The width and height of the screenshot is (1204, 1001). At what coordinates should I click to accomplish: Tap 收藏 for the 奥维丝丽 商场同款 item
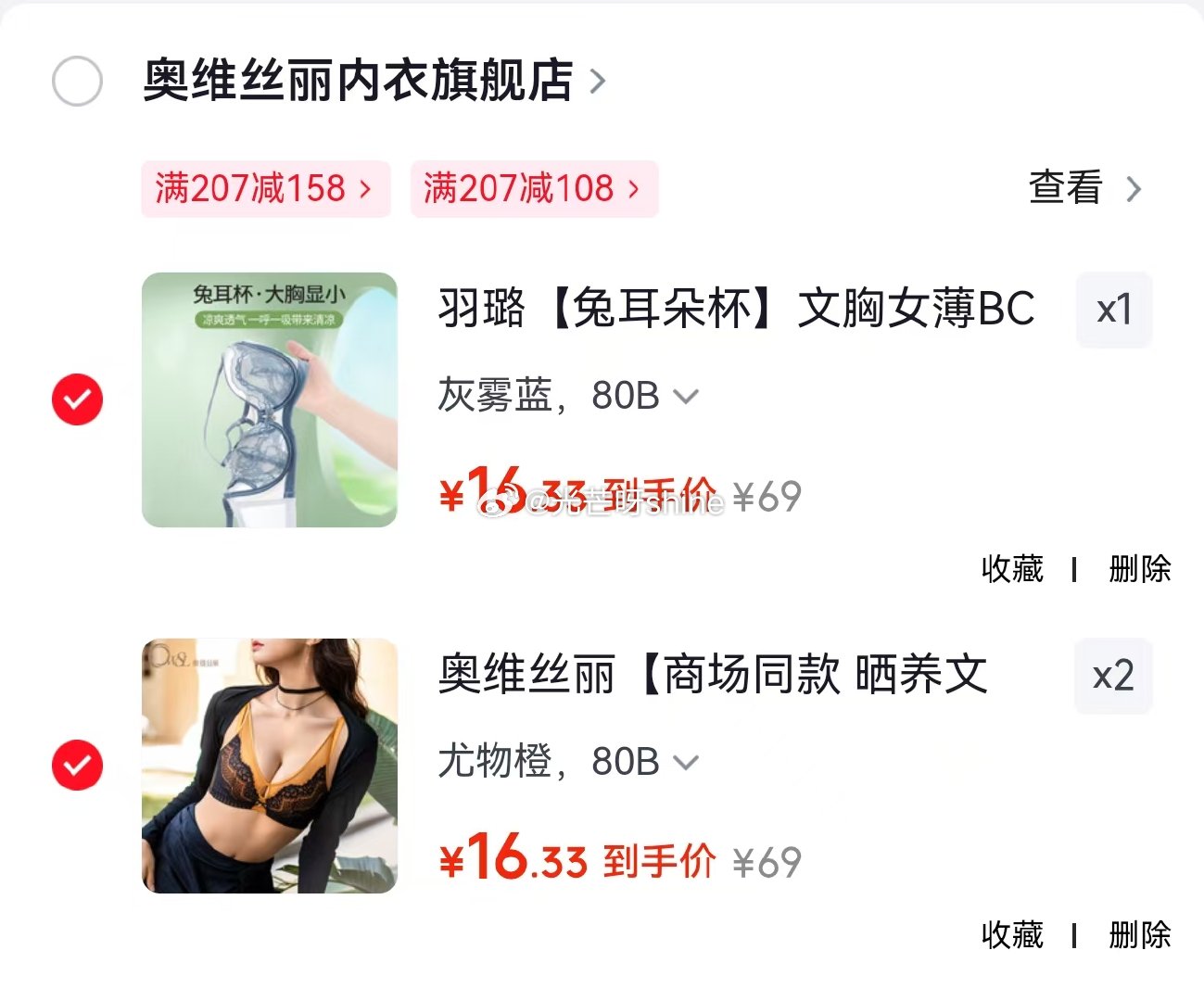coord(1012,934)
